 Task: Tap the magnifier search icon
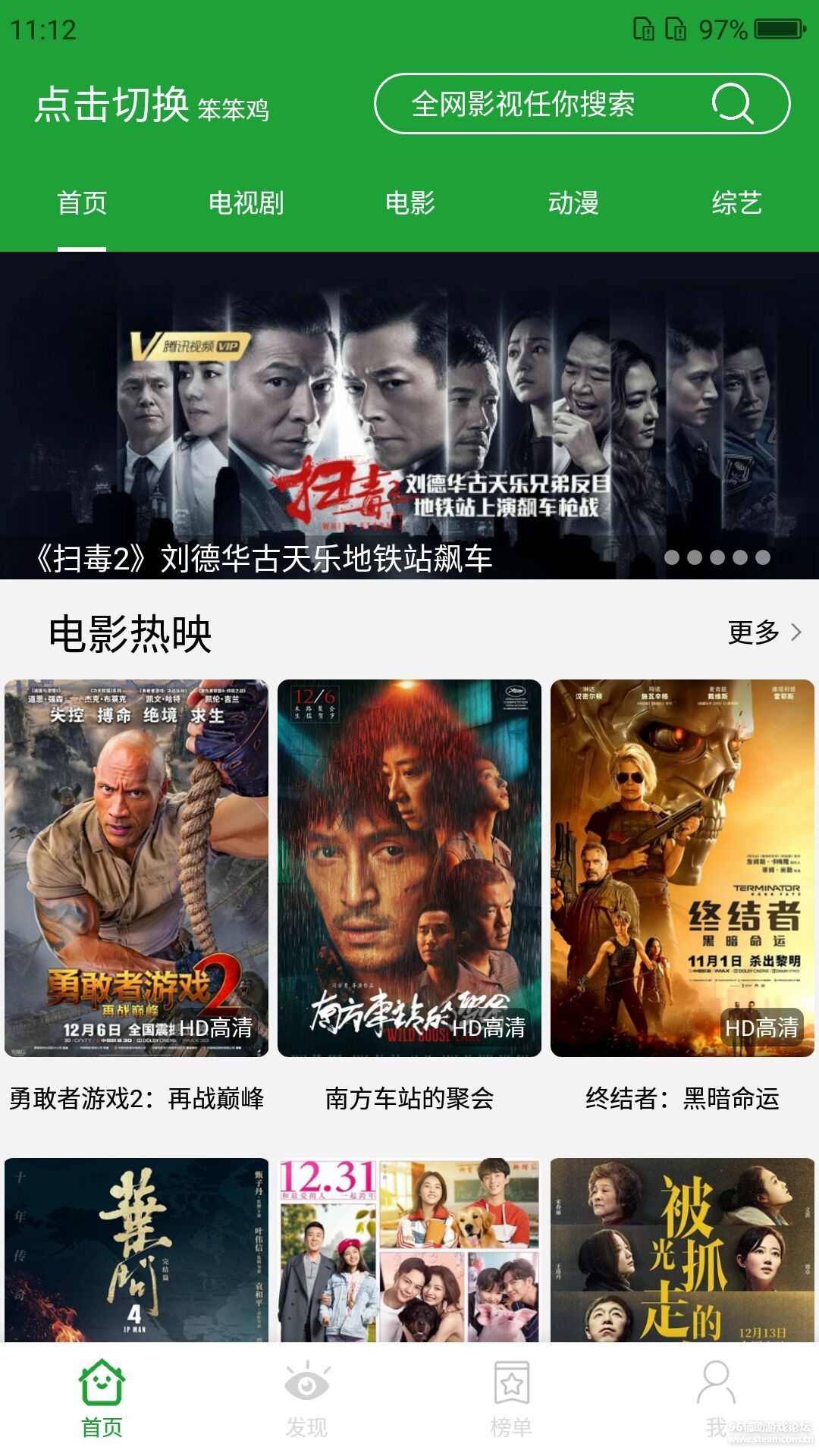732,104
